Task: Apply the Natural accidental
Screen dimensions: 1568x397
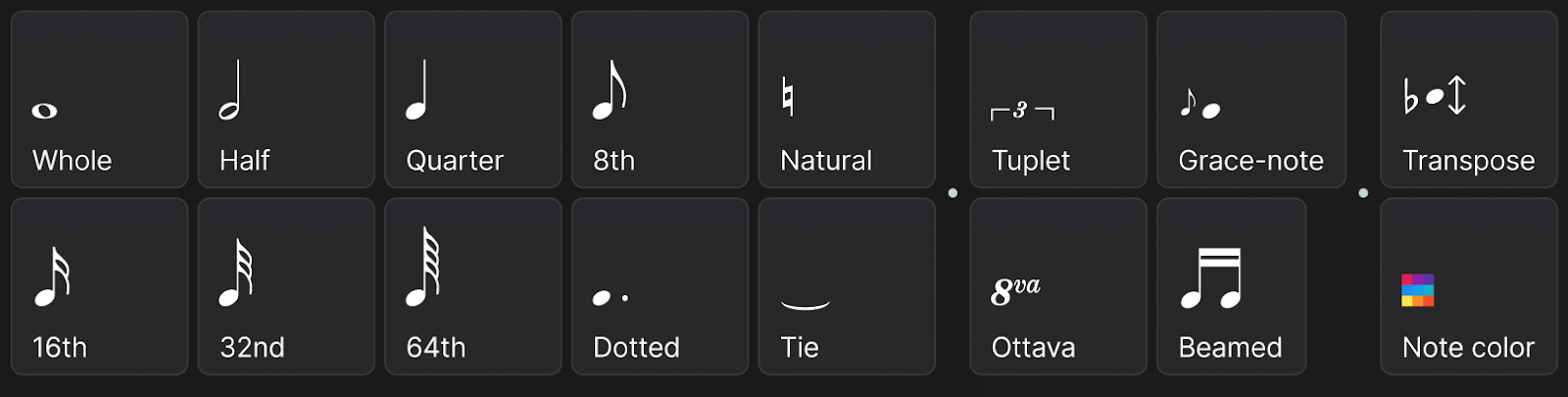Action: [x=847, y=99]
